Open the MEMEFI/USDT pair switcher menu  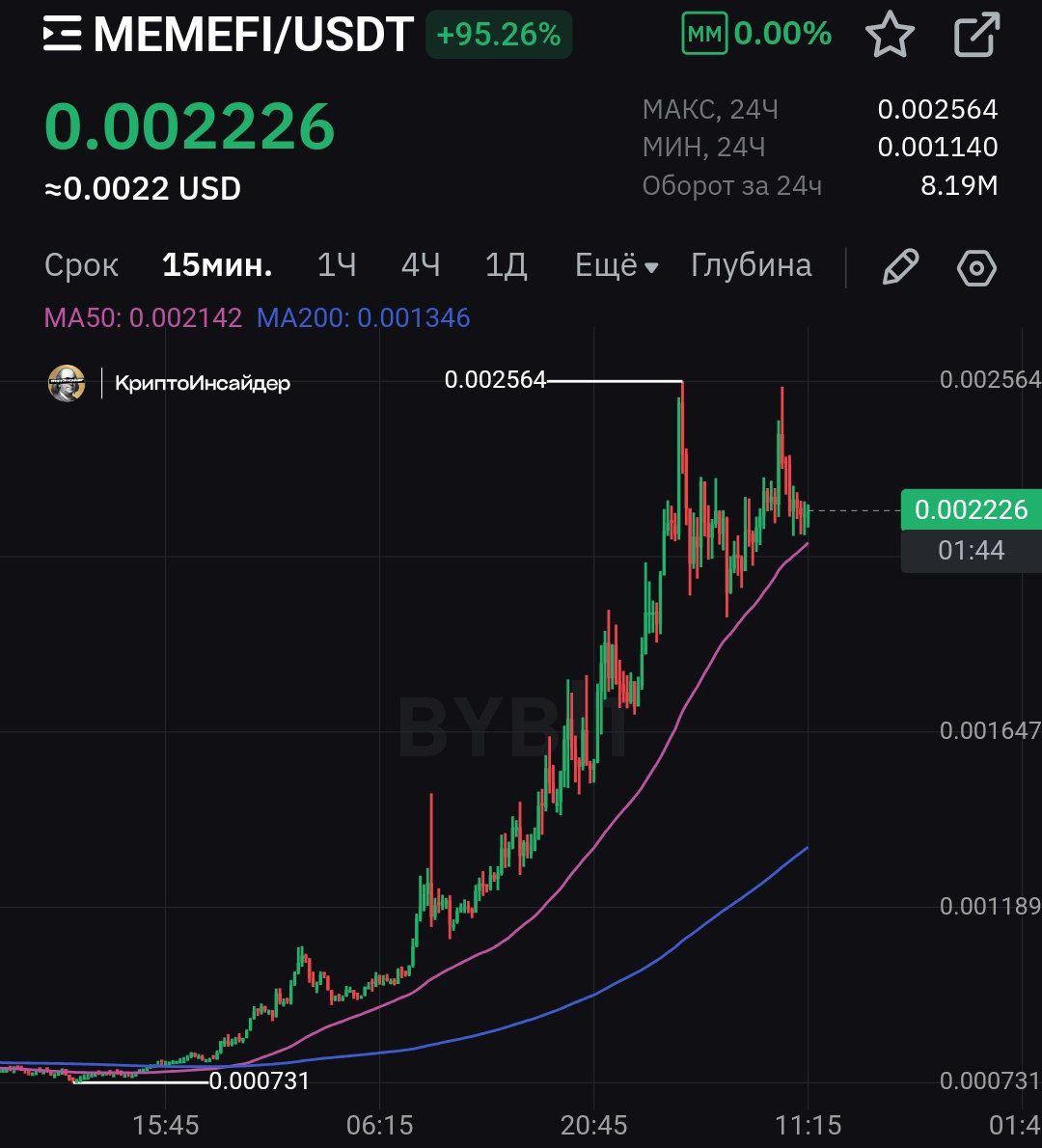[x=63, y=35]
